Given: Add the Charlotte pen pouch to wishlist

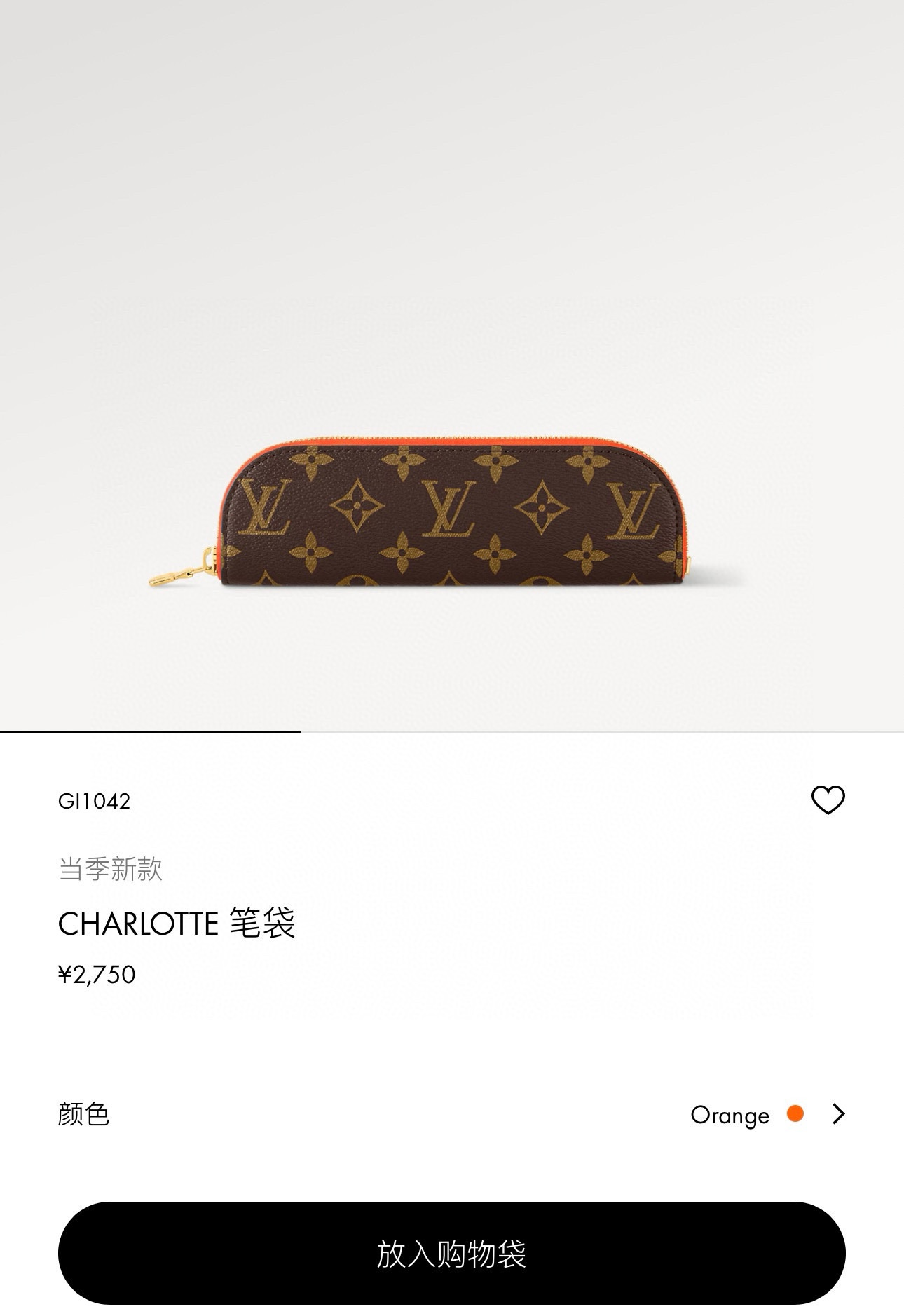Looking at the screenshot, I should point(828,800).
